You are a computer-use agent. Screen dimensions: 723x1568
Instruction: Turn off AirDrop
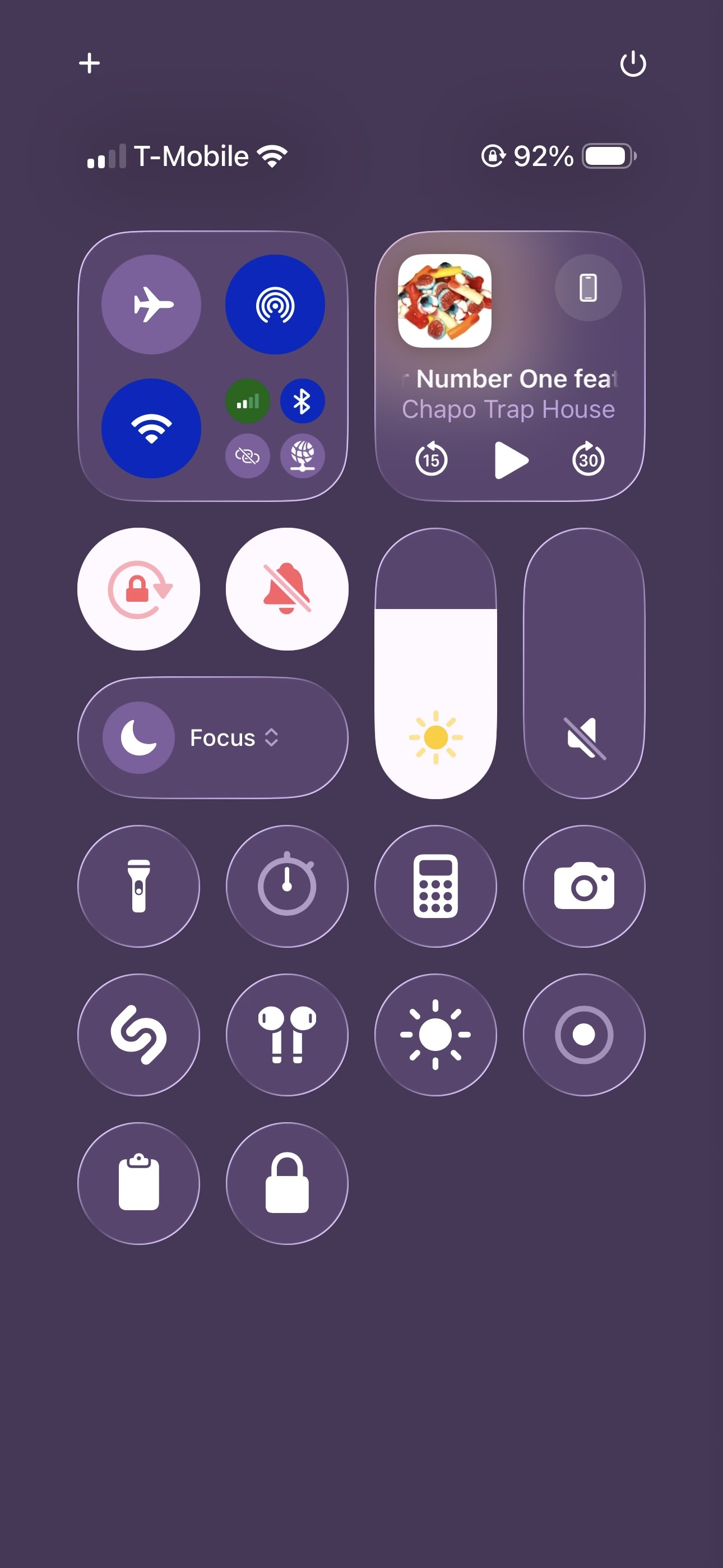pos(275,305)
